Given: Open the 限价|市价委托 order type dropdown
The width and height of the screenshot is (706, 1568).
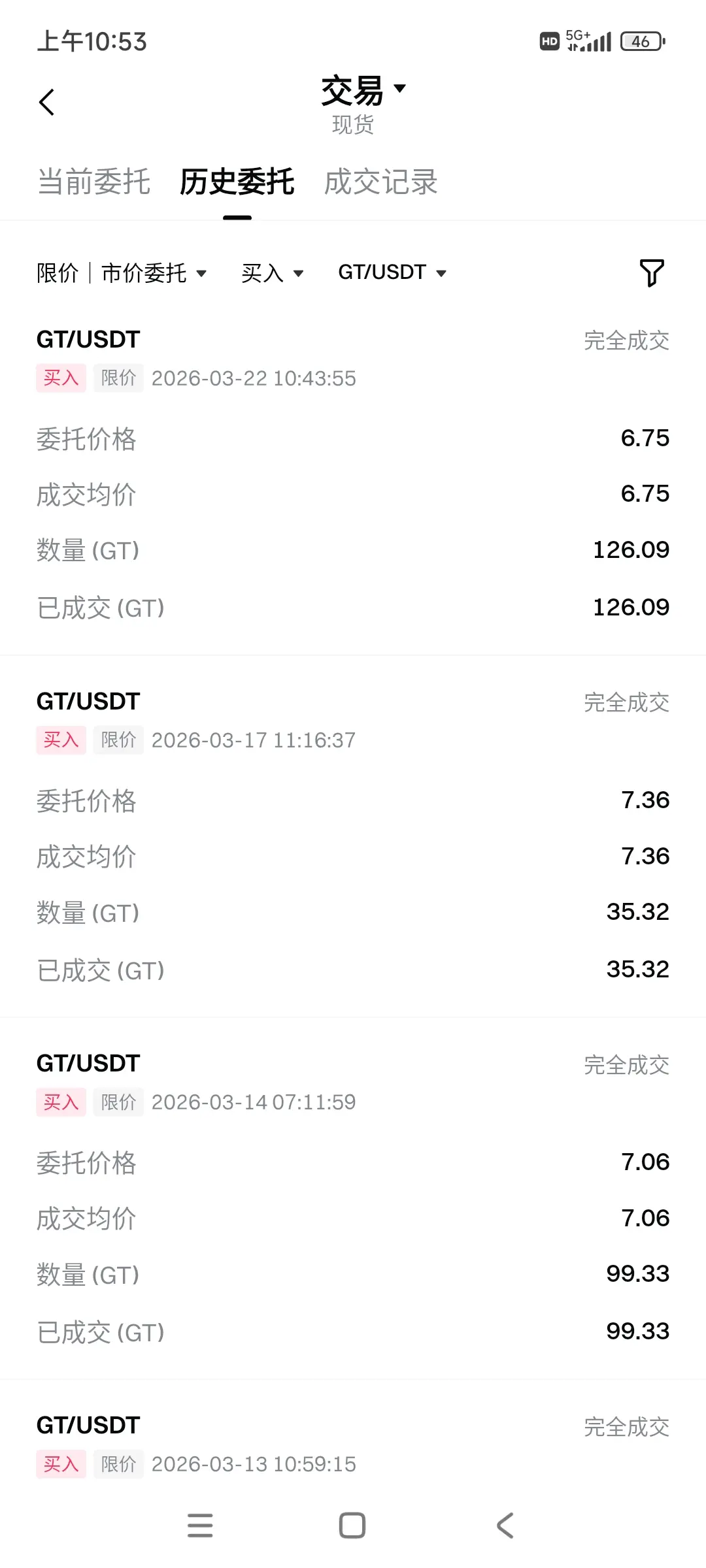Looking at the screenshot, I should (x=122, y=273).
